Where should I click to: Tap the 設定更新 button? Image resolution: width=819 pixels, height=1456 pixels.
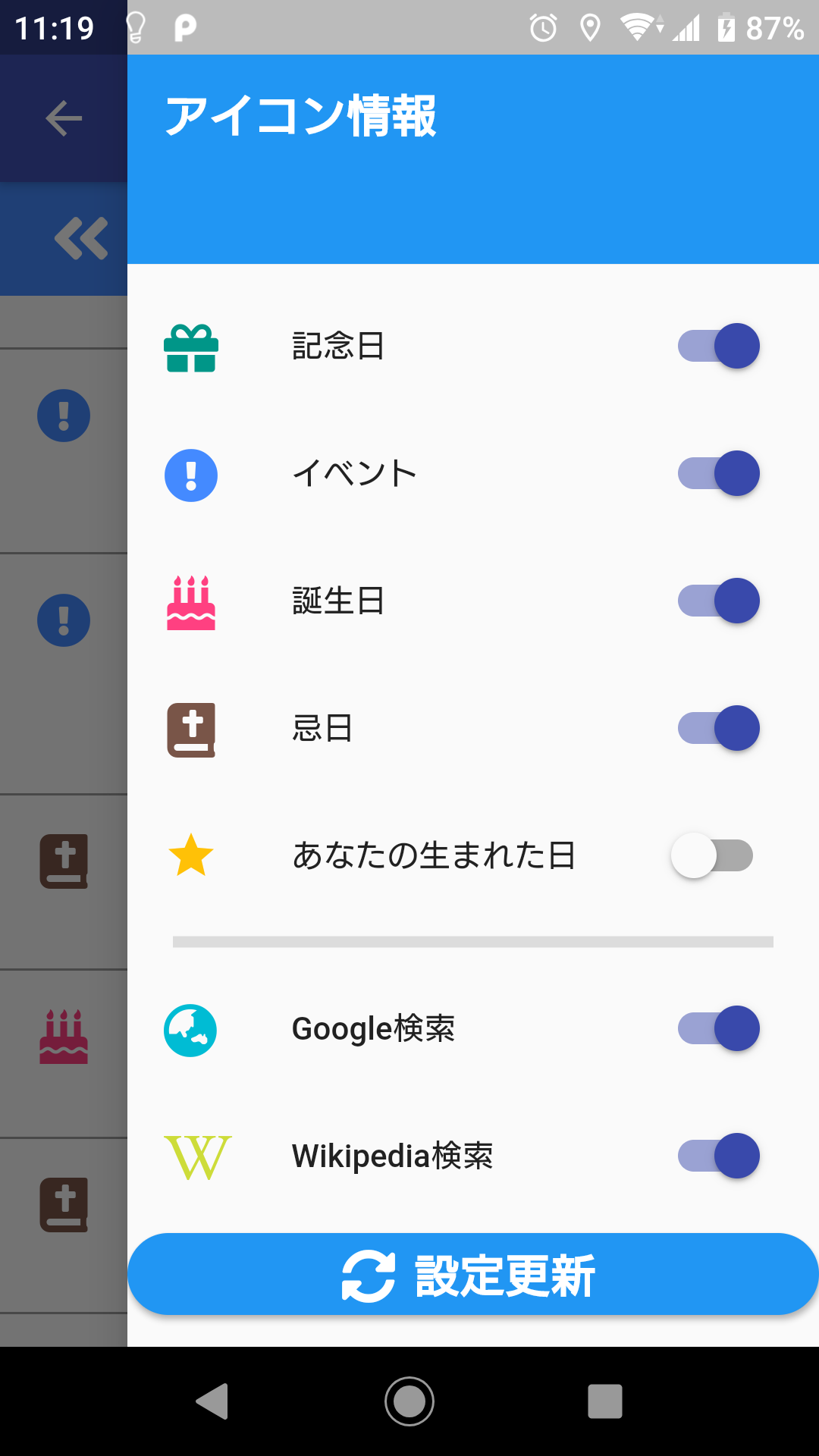pyautogui.click(x=472, y=1275)
